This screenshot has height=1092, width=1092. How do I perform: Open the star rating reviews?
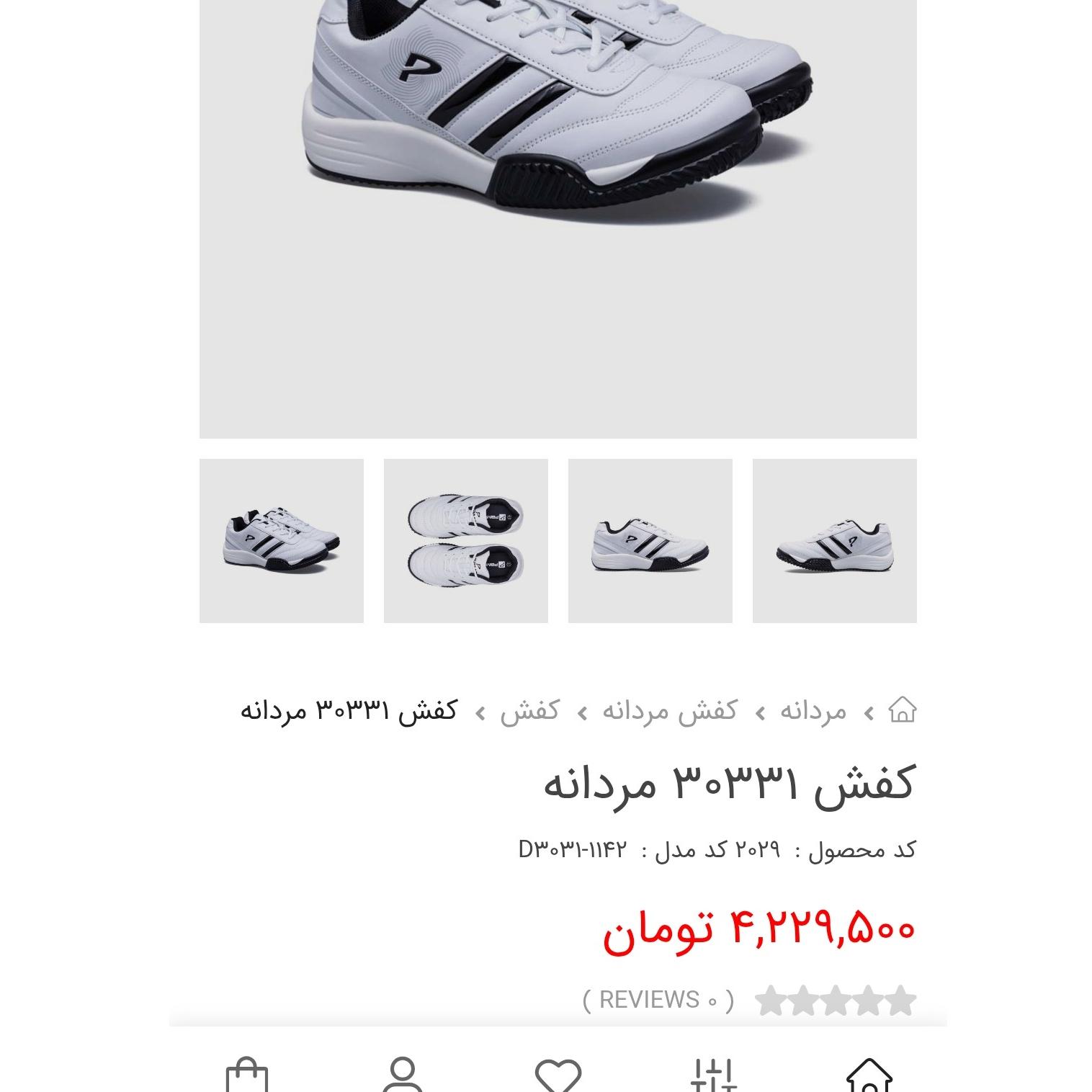tap(835, 1001)
